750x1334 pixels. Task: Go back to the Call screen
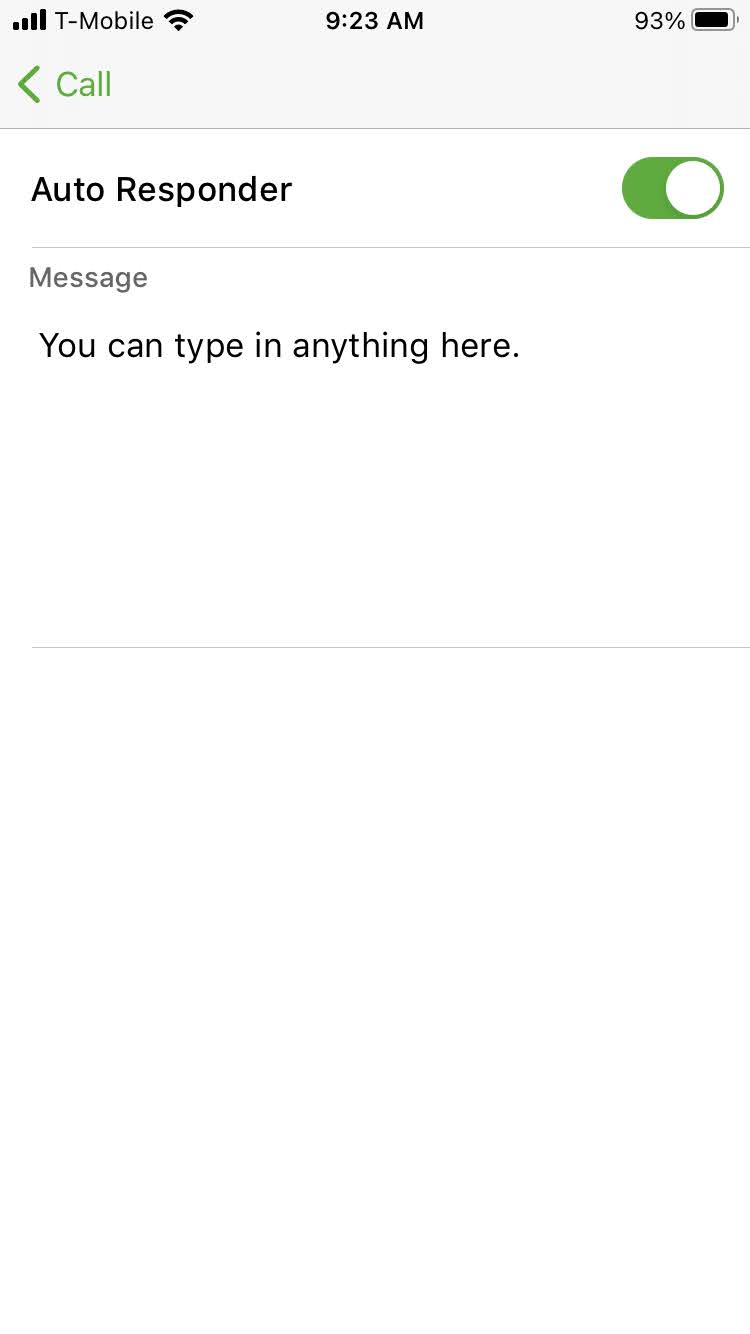(64, 85)
